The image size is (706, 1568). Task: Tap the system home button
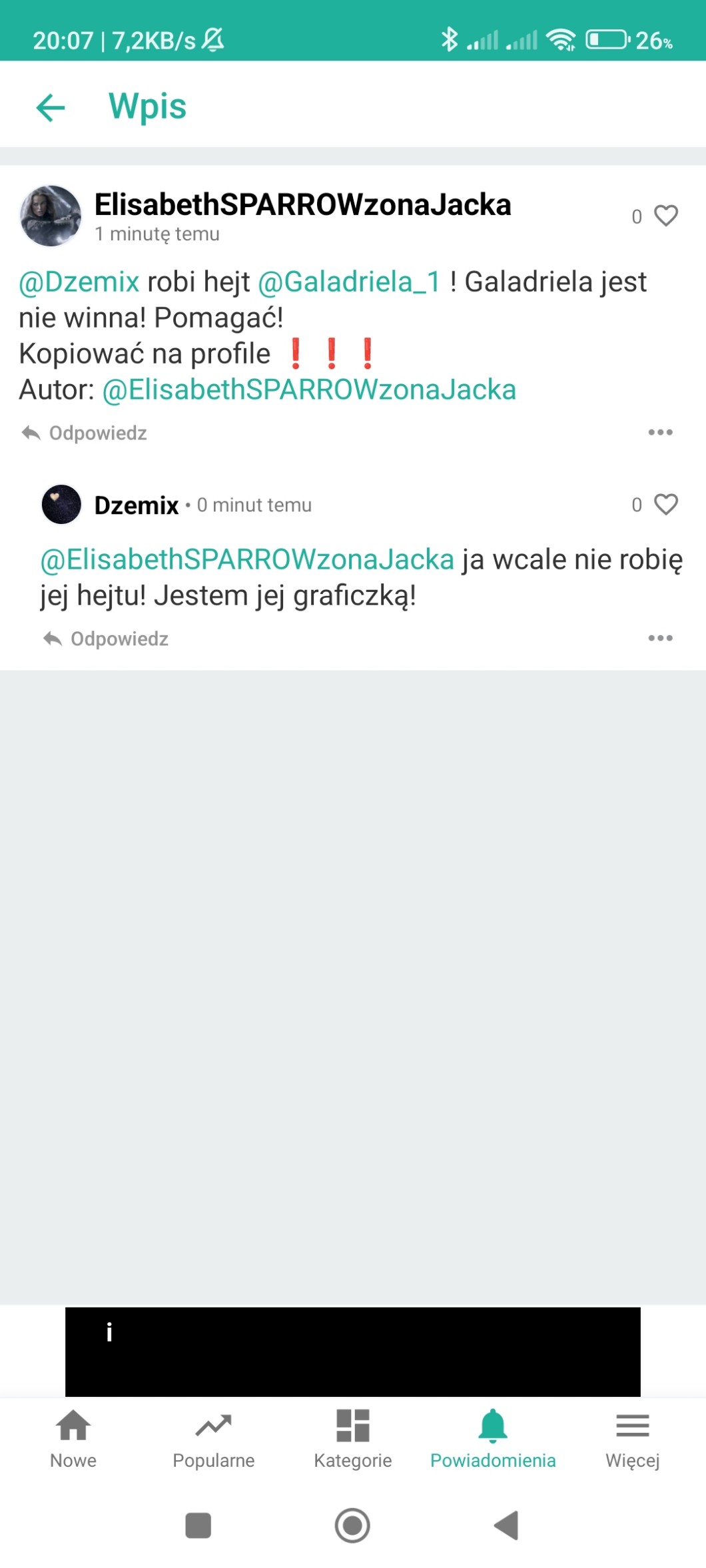coord(352,1525)
